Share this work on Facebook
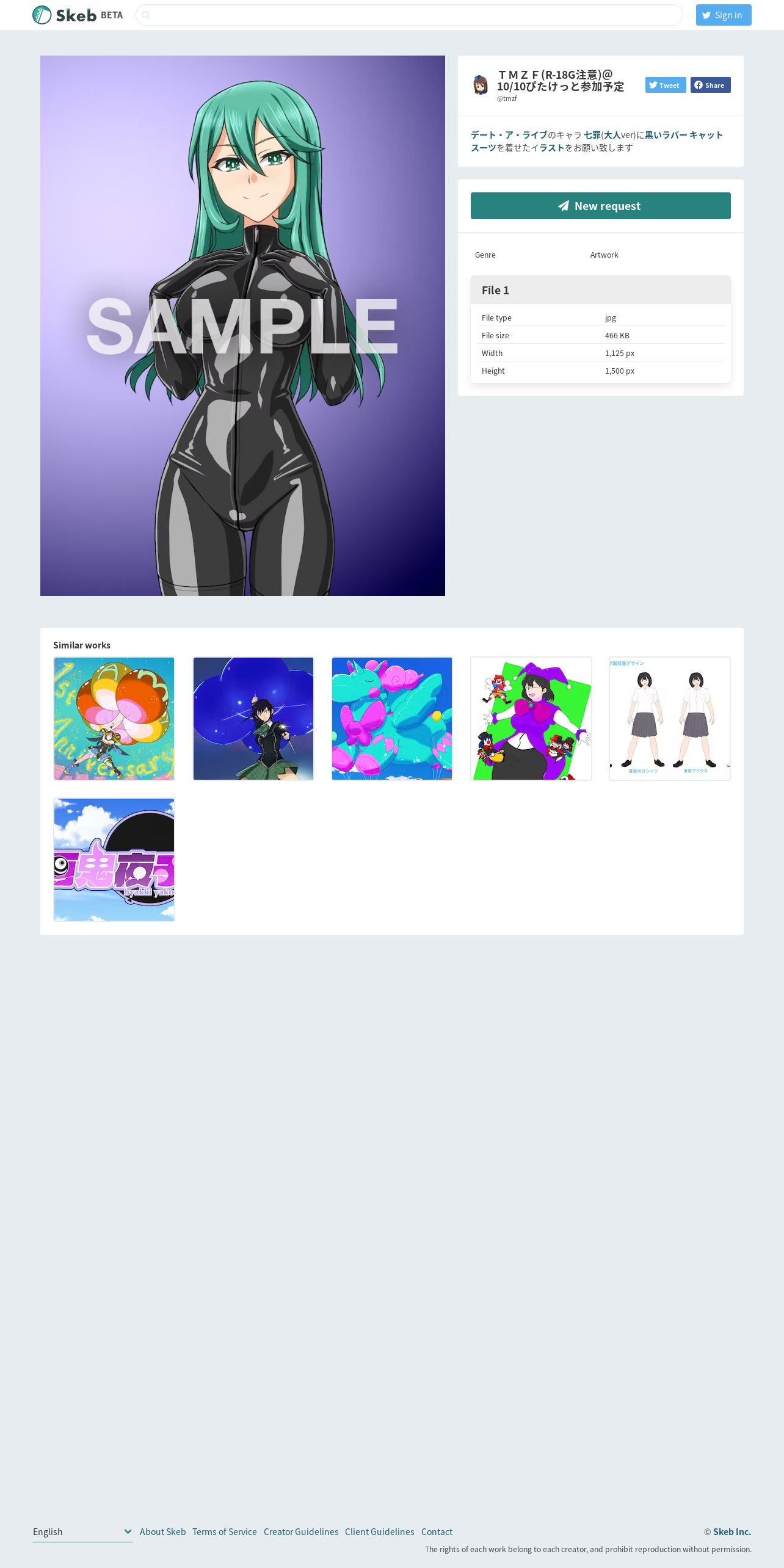This screenshot has width=784, height=1568. [x=710, y=85]
